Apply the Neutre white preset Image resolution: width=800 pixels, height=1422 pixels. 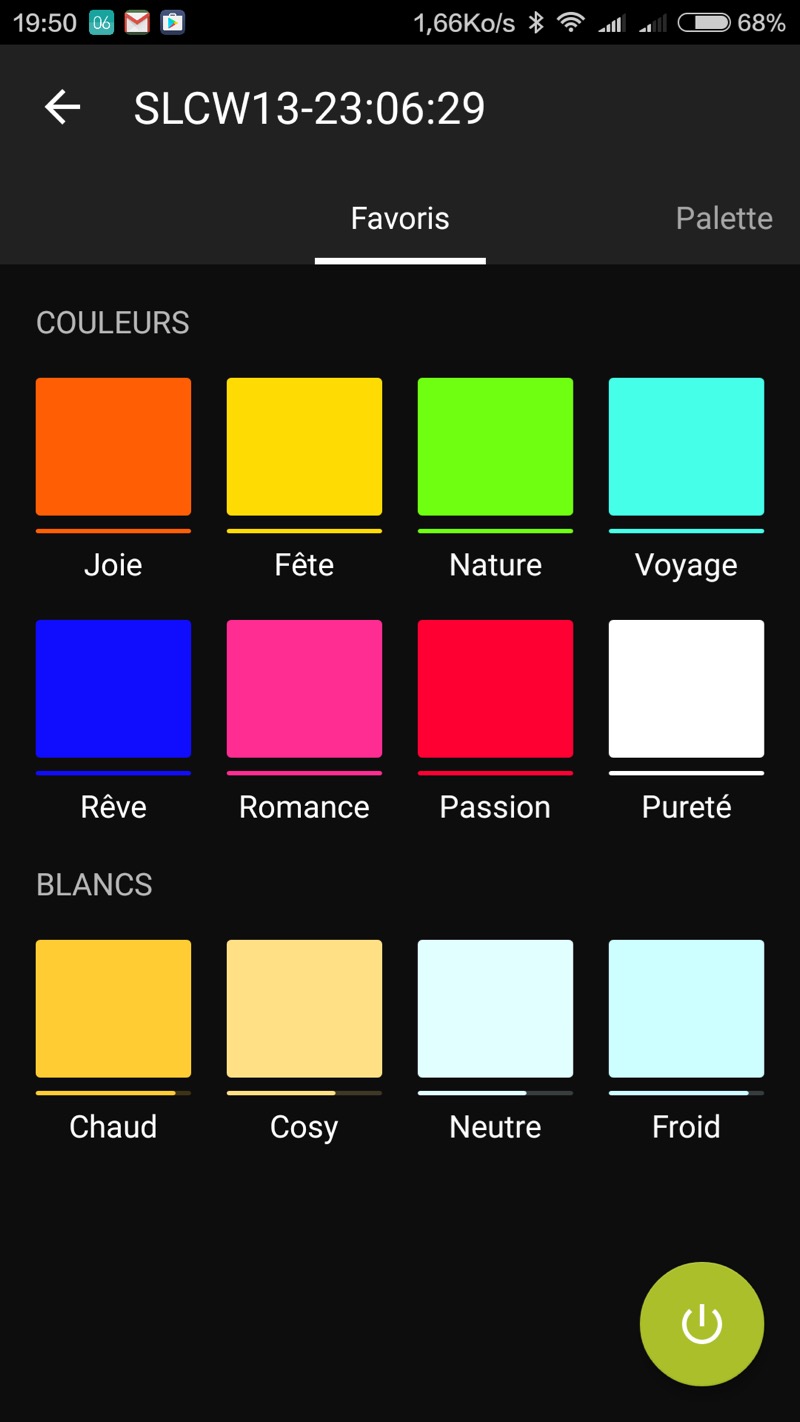pos(495,1008)
